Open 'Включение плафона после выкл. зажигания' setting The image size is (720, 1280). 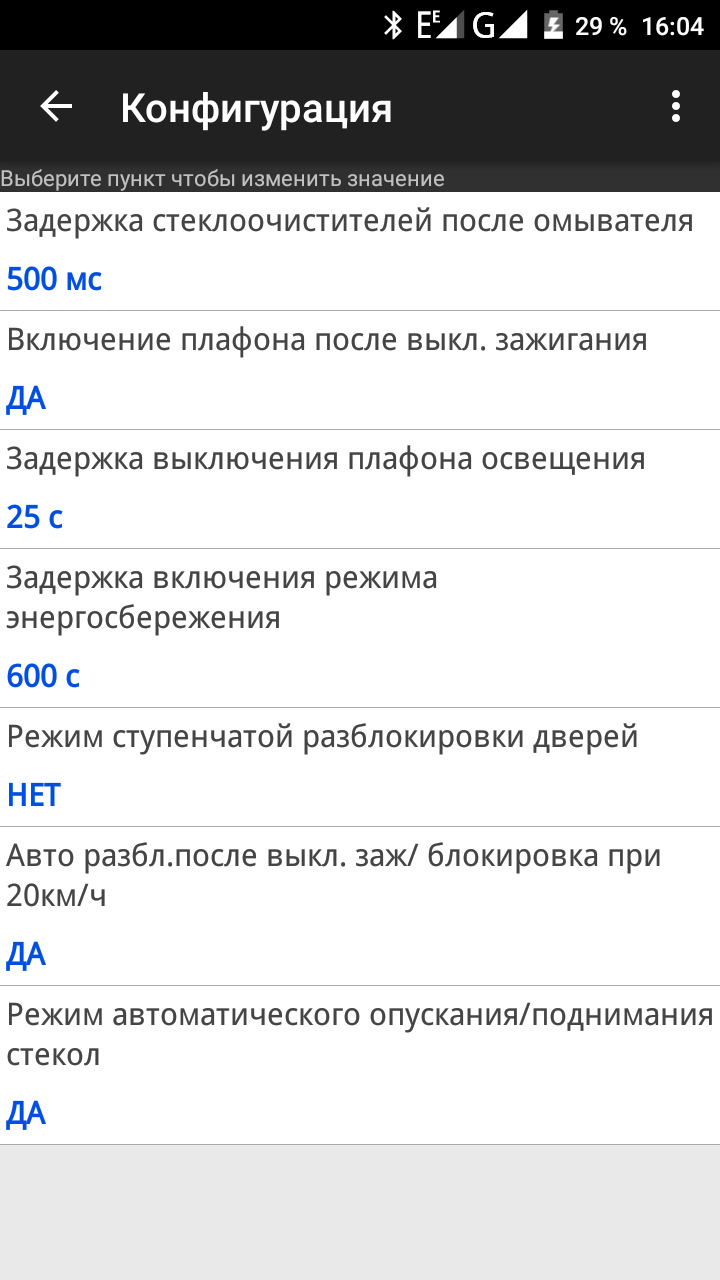pyautogui.click(x=360, y=370)
